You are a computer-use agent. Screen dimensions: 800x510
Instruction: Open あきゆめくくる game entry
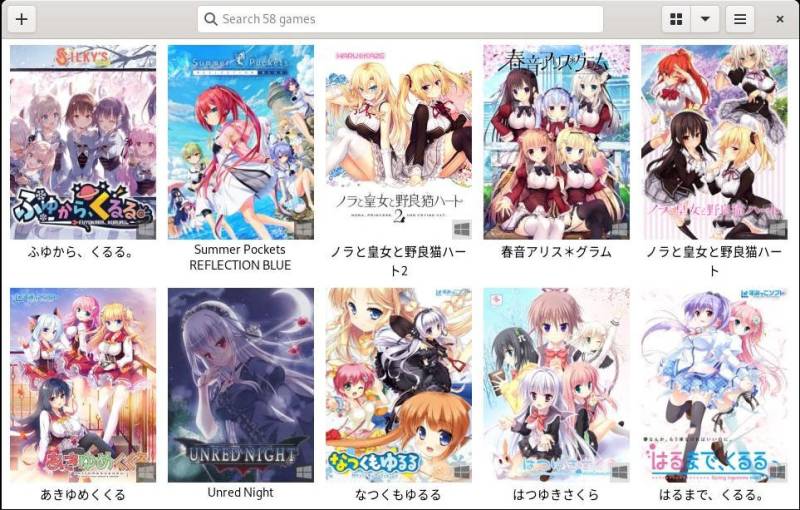83,385
